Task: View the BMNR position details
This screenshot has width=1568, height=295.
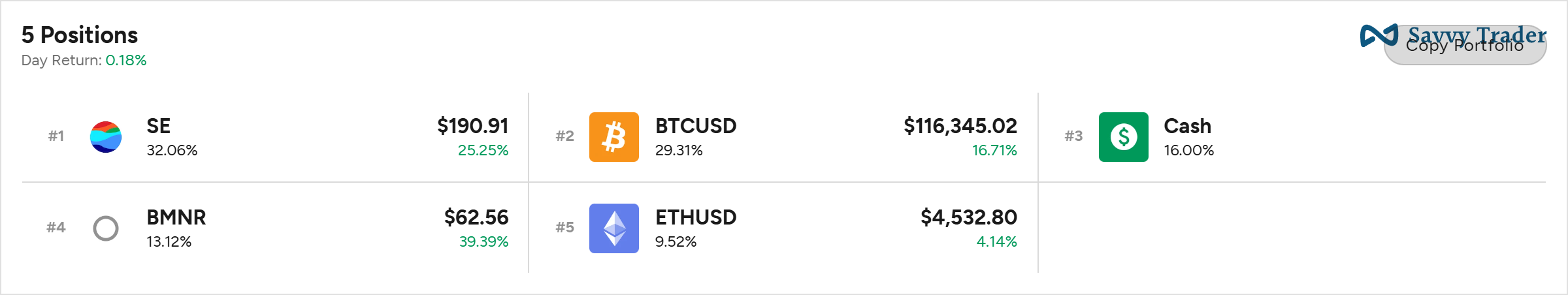Action: [275, 228]
